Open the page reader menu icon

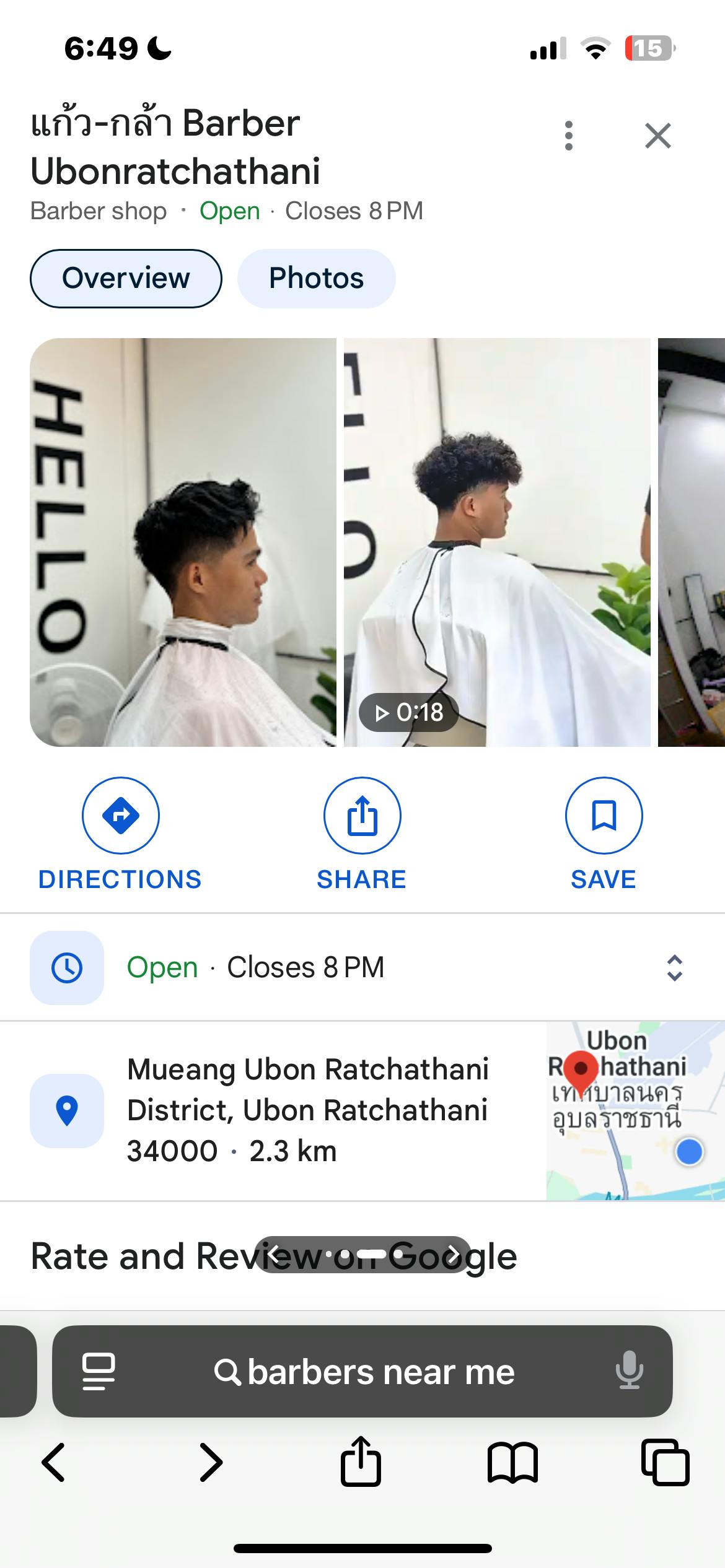99,1371
